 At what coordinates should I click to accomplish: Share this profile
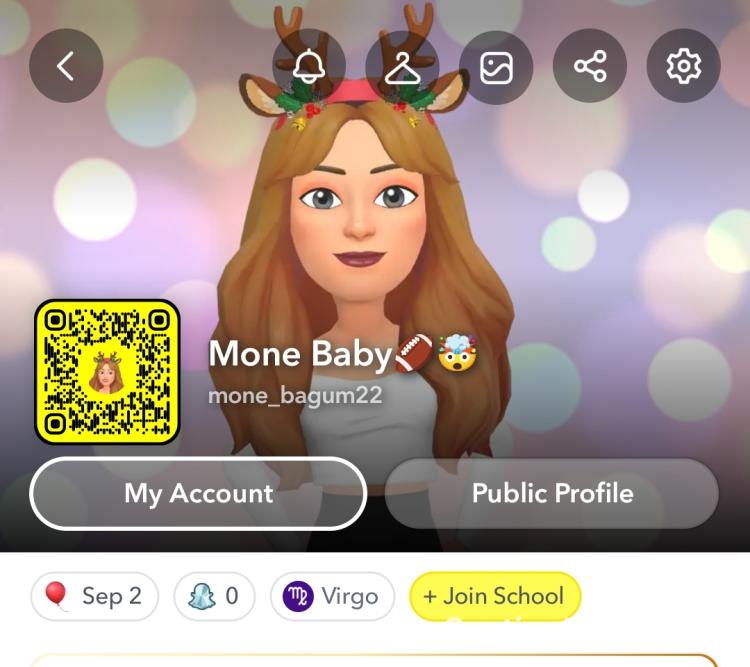[x=590, y=66]
